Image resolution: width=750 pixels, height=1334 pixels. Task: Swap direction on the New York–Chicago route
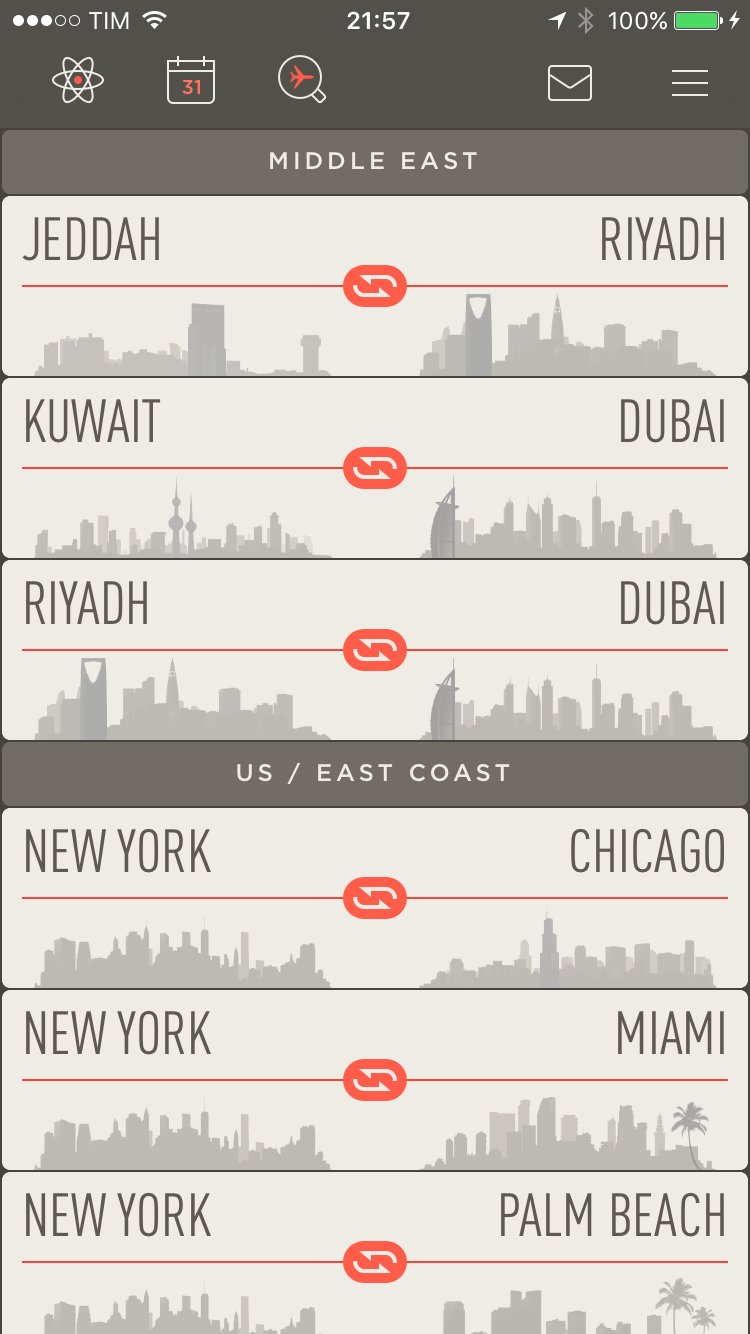point(375,898)
